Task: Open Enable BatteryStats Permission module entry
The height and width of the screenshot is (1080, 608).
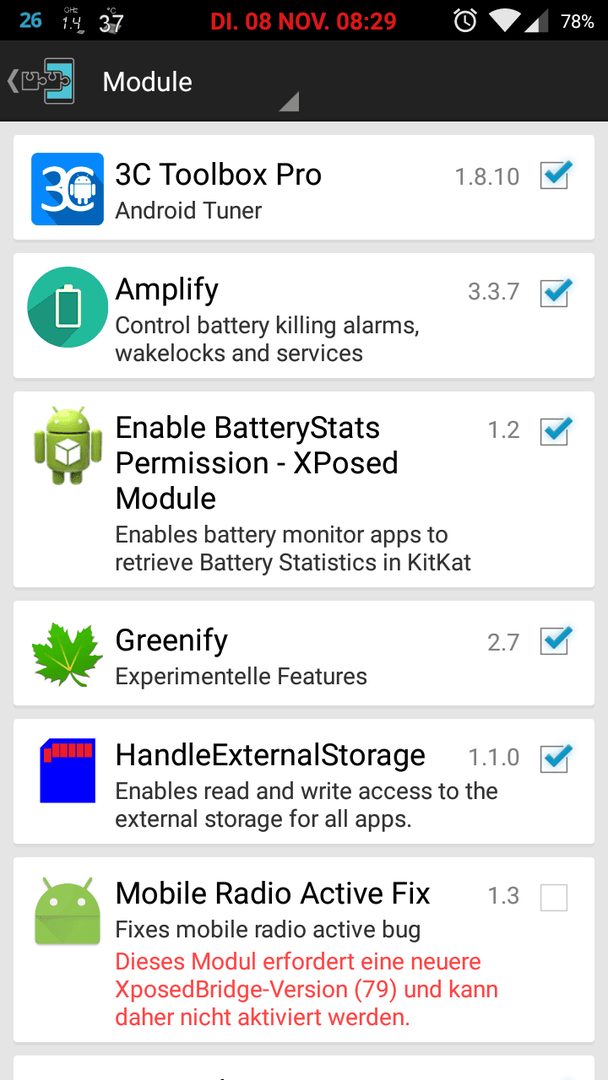Action: (x=304, y=490)
